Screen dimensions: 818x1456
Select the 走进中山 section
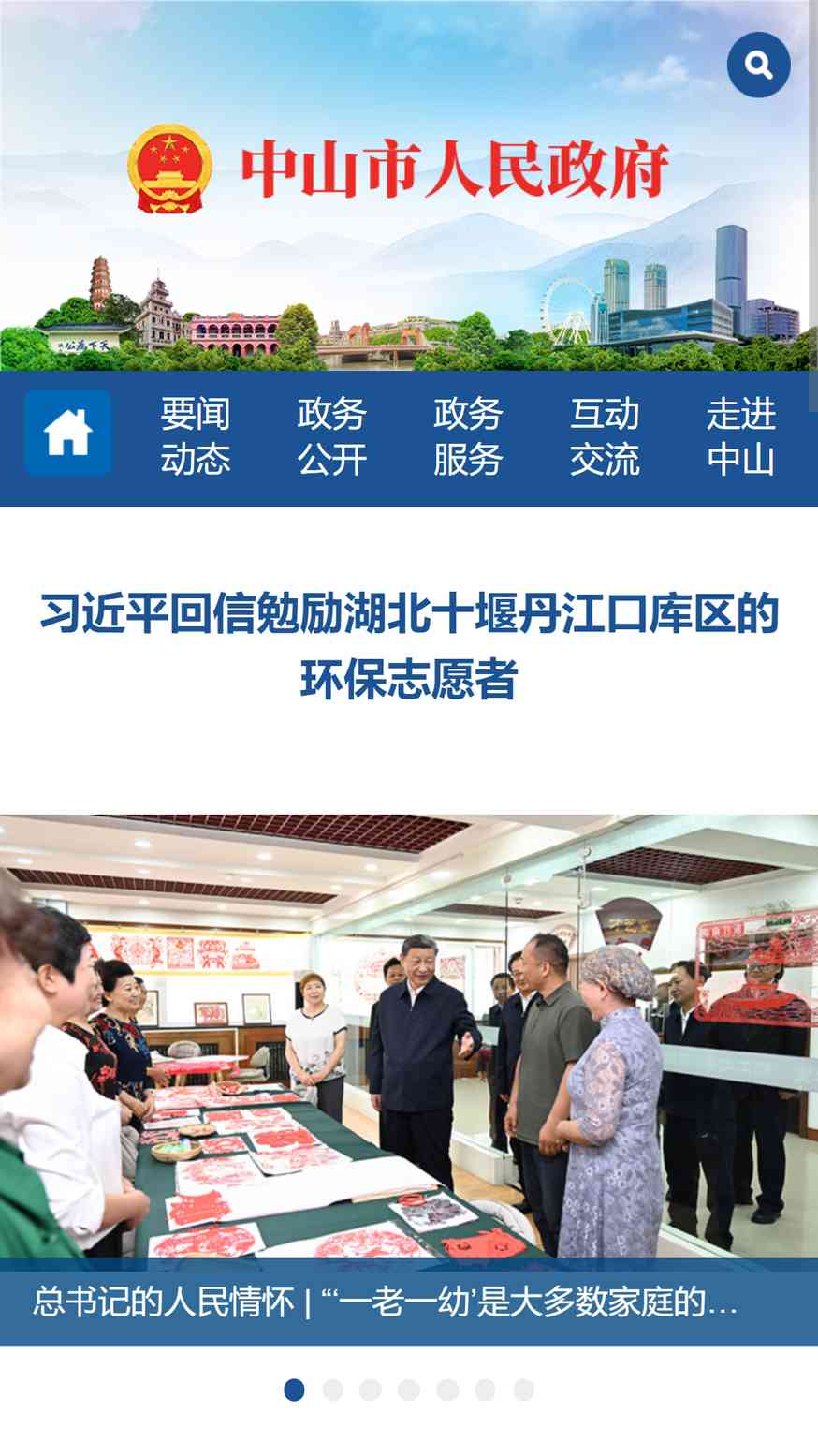(741, 436)
